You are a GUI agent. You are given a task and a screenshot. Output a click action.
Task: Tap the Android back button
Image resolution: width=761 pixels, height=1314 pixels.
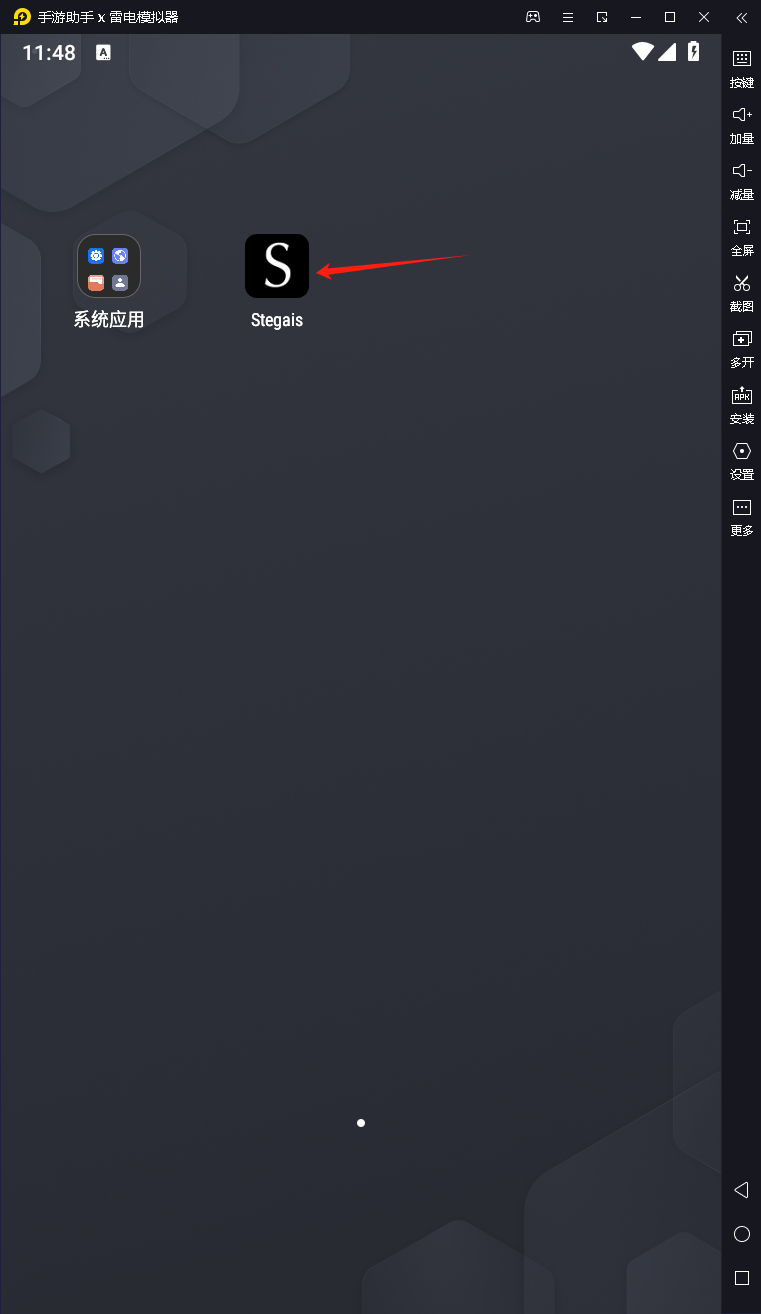coord(741,1190)
